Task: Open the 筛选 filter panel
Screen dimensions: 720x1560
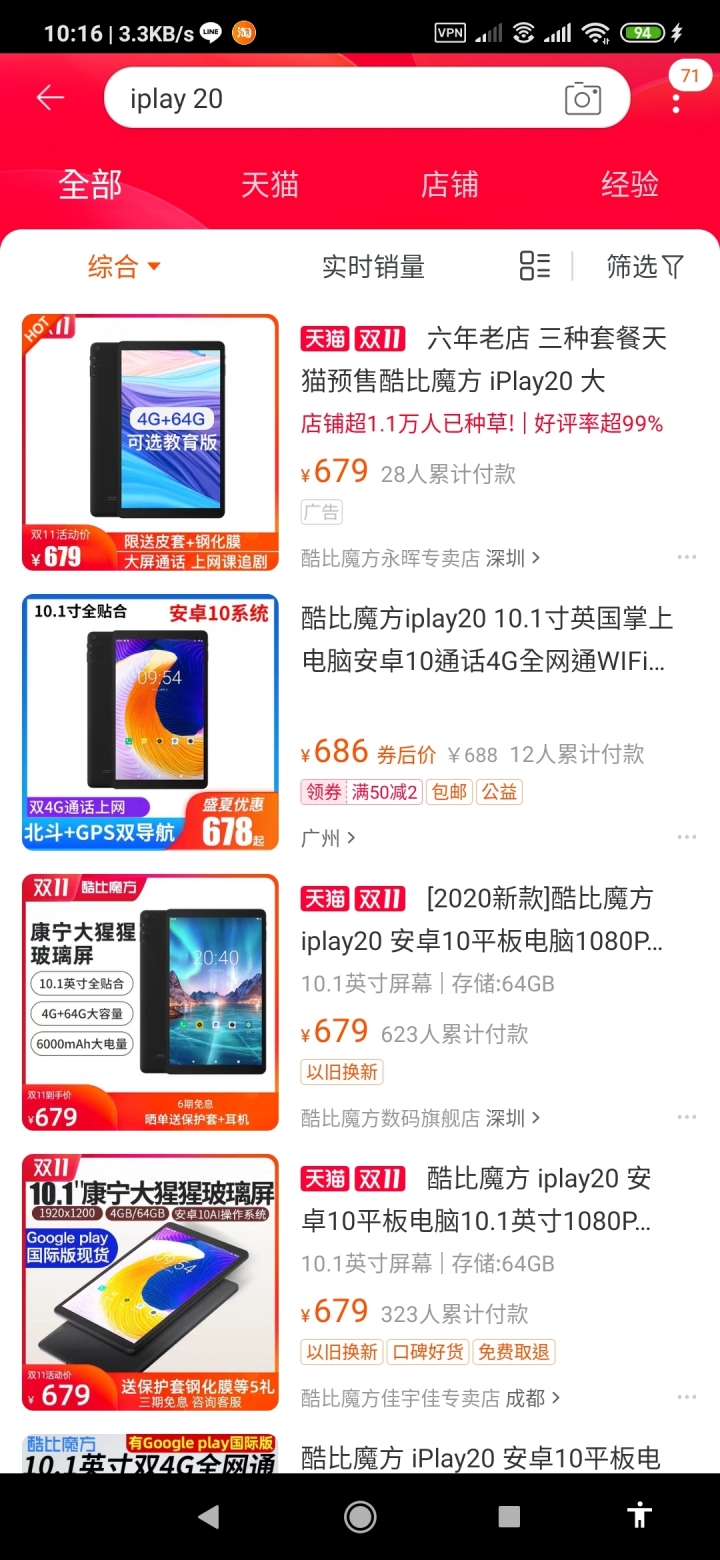Action: (x=645, y=266)
